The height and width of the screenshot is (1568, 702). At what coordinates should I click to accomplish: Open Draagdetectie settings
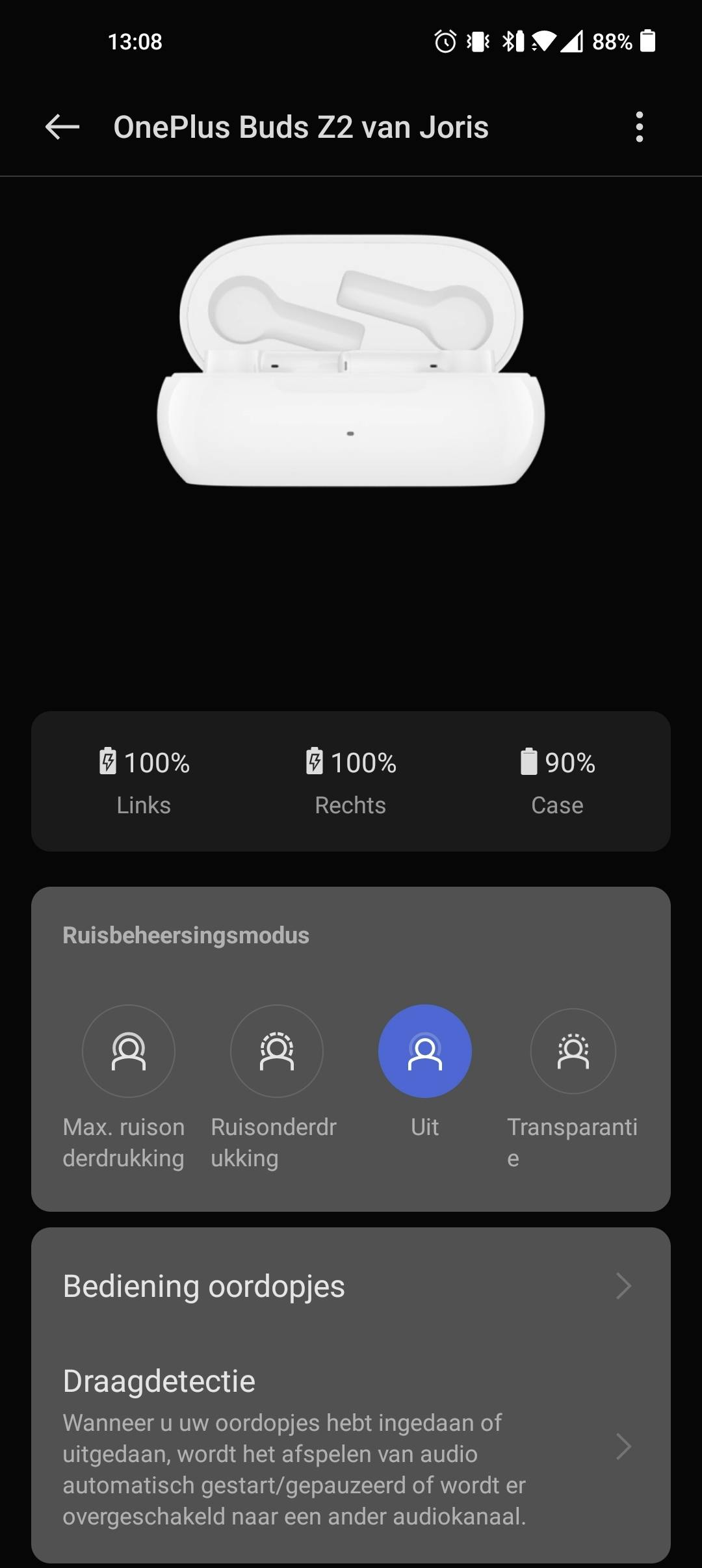click(351, 1446)
